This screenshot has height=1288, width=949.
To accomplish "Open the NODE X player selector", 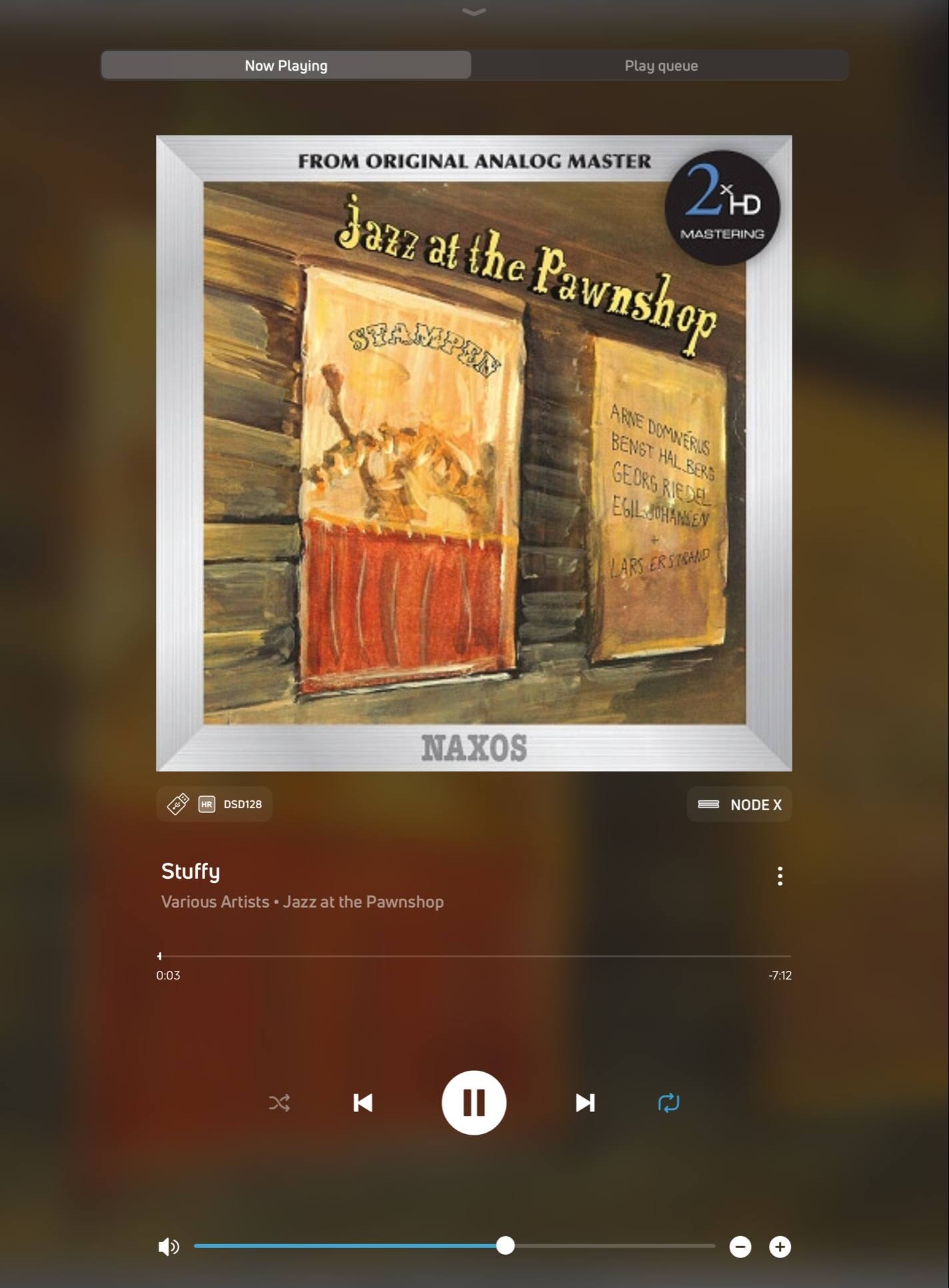I will pos(739,804).
